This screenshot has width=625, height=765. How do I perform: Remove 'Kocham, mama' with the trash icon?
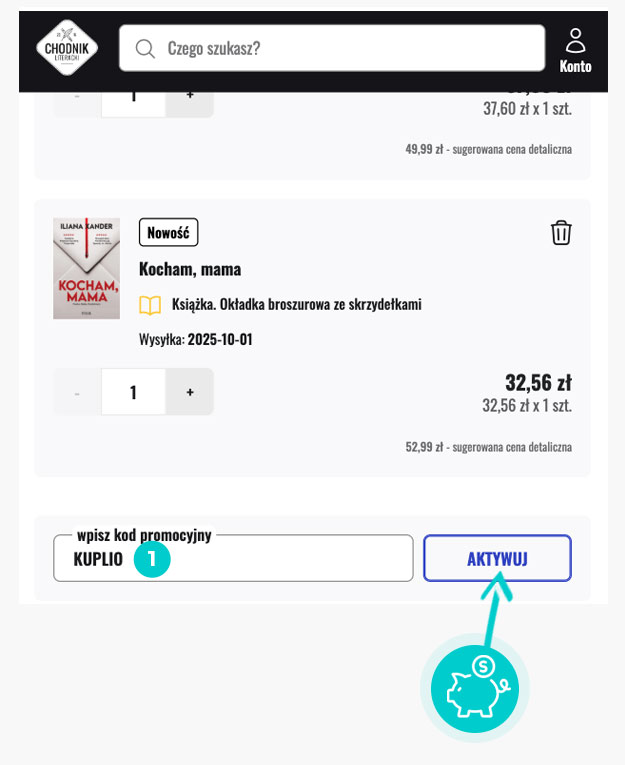pyautogui.click(x=561, y=233)
